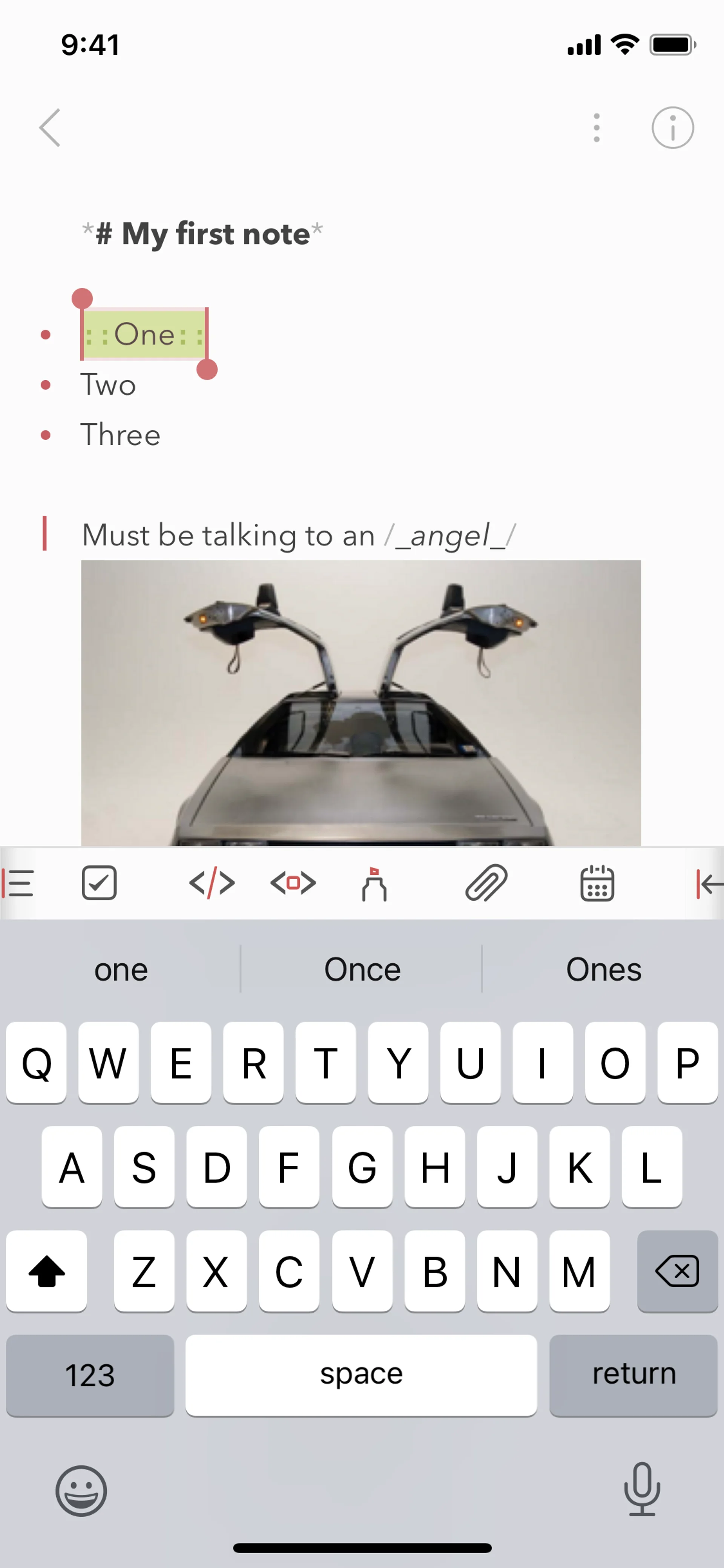
Task: Open the emoji keyboard
Action: pos(81,1491)
